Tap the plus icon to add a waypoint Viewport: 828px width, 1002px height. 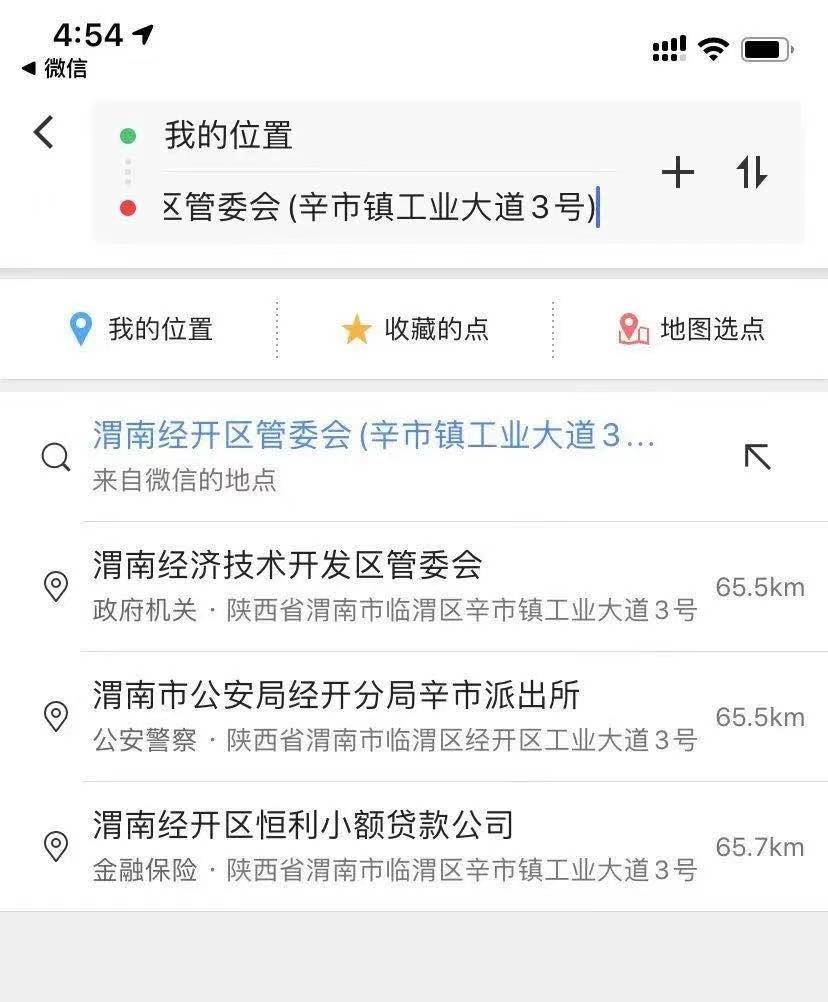pyautogui.click(x=678, y=172)
